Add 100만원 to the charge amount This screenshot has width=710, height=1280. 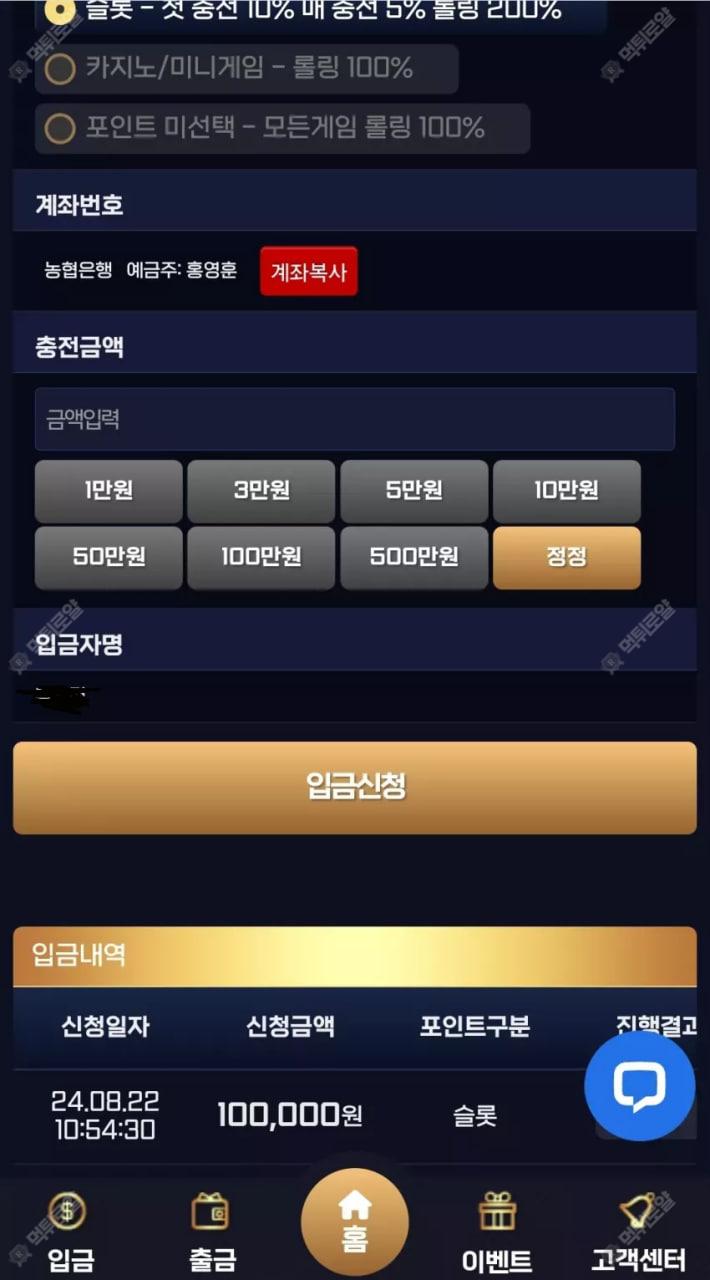click(261, 557)
